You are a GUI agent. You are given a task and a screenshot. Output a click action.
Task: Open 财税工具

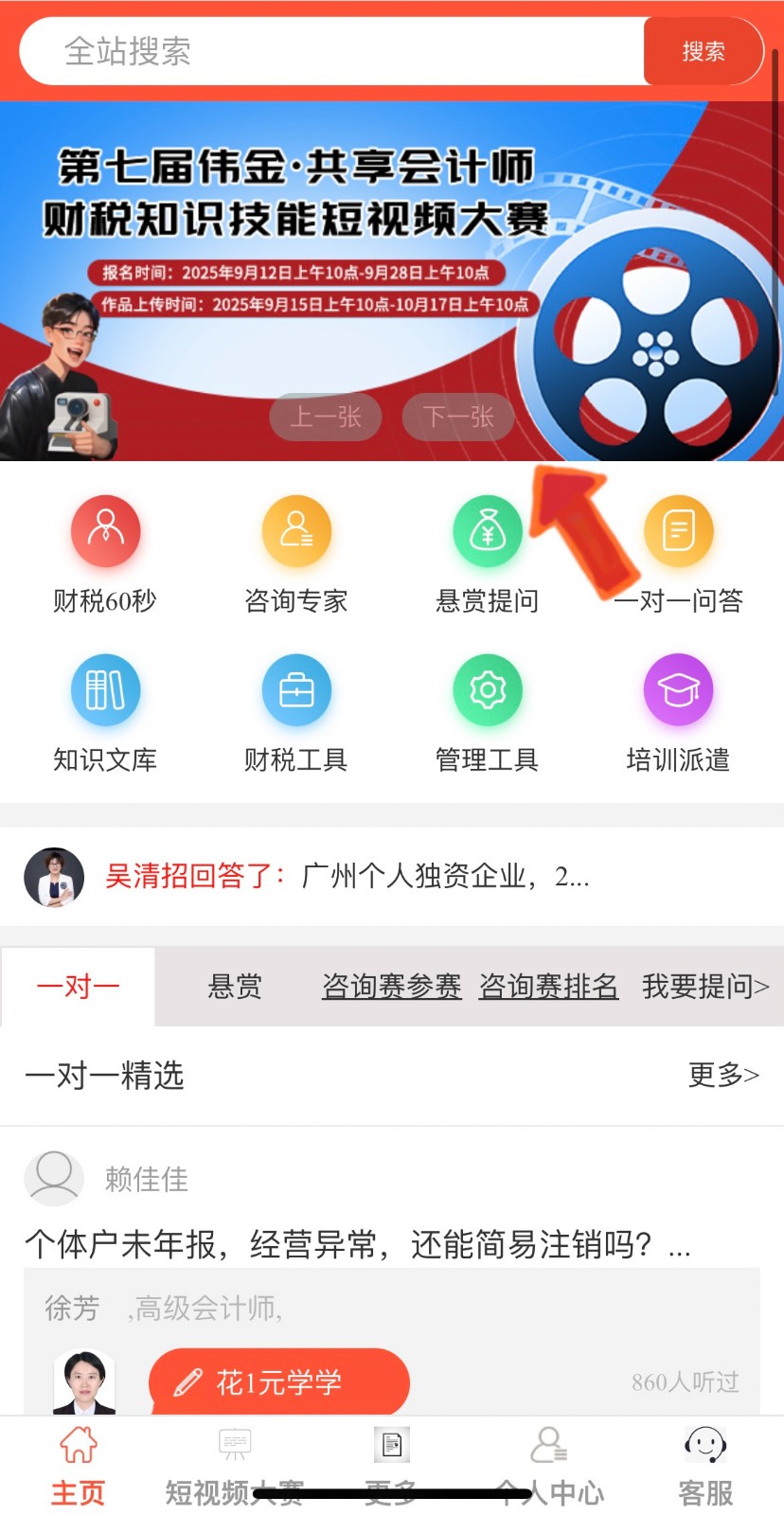click(x=296, y=712)
